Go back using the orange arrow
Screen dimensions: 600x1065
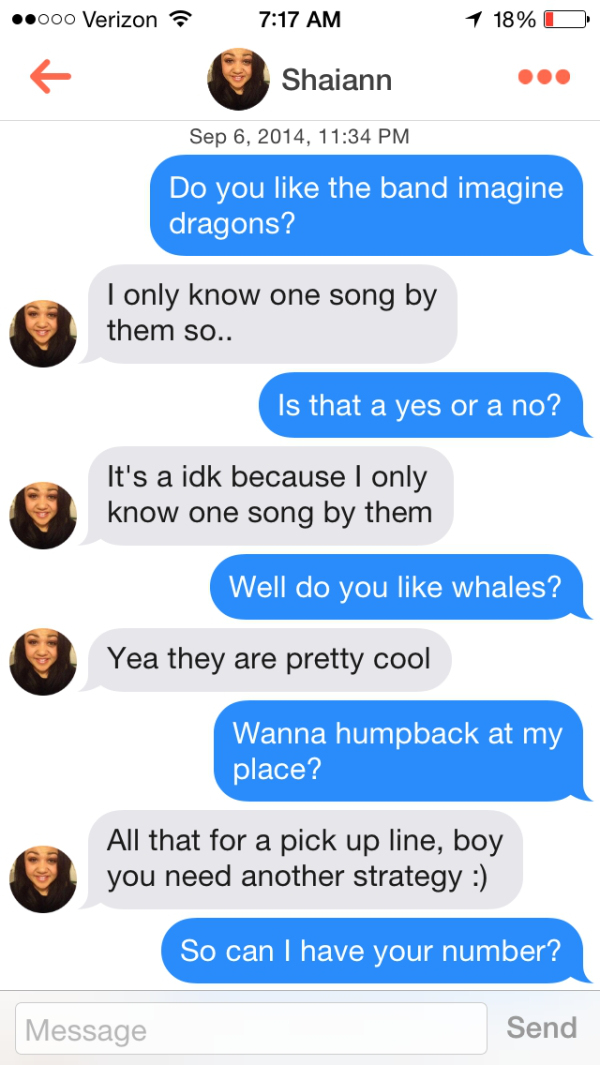pos(50,77)
